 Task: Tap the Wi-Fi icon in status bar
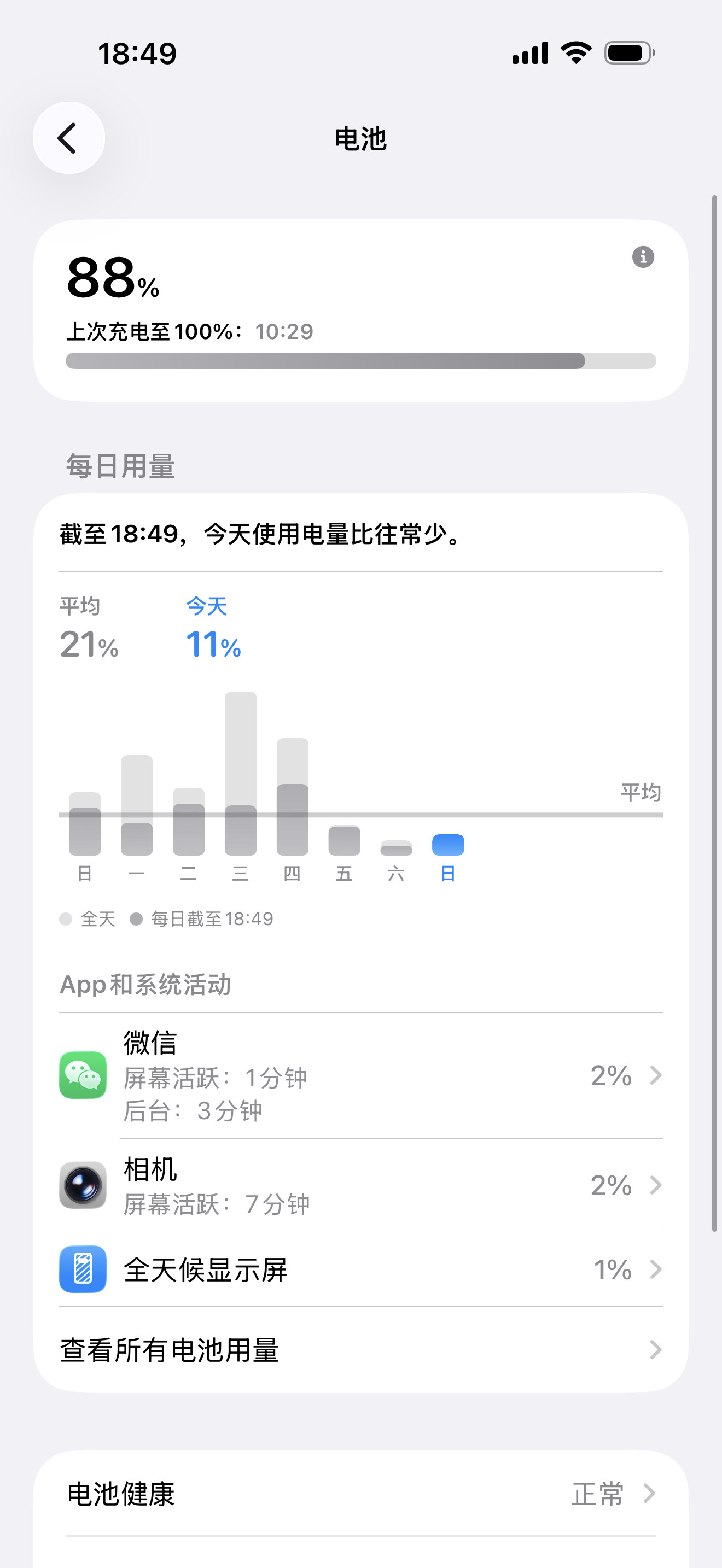tap(575, 53)
